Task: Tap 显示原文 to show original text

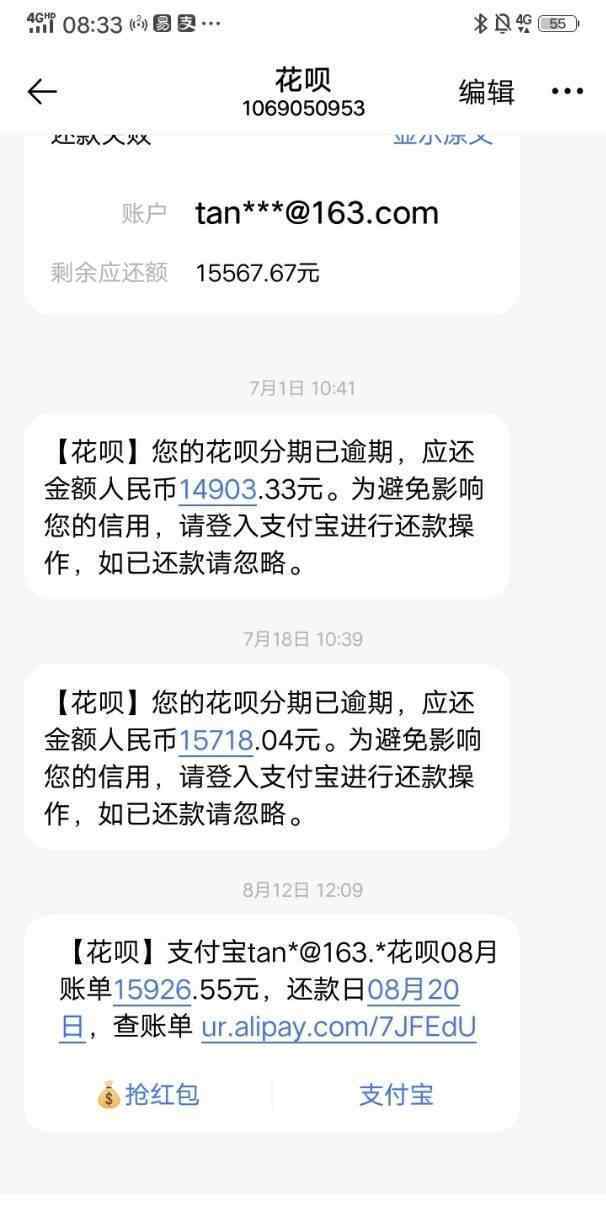Action: (x=443, y=138)
